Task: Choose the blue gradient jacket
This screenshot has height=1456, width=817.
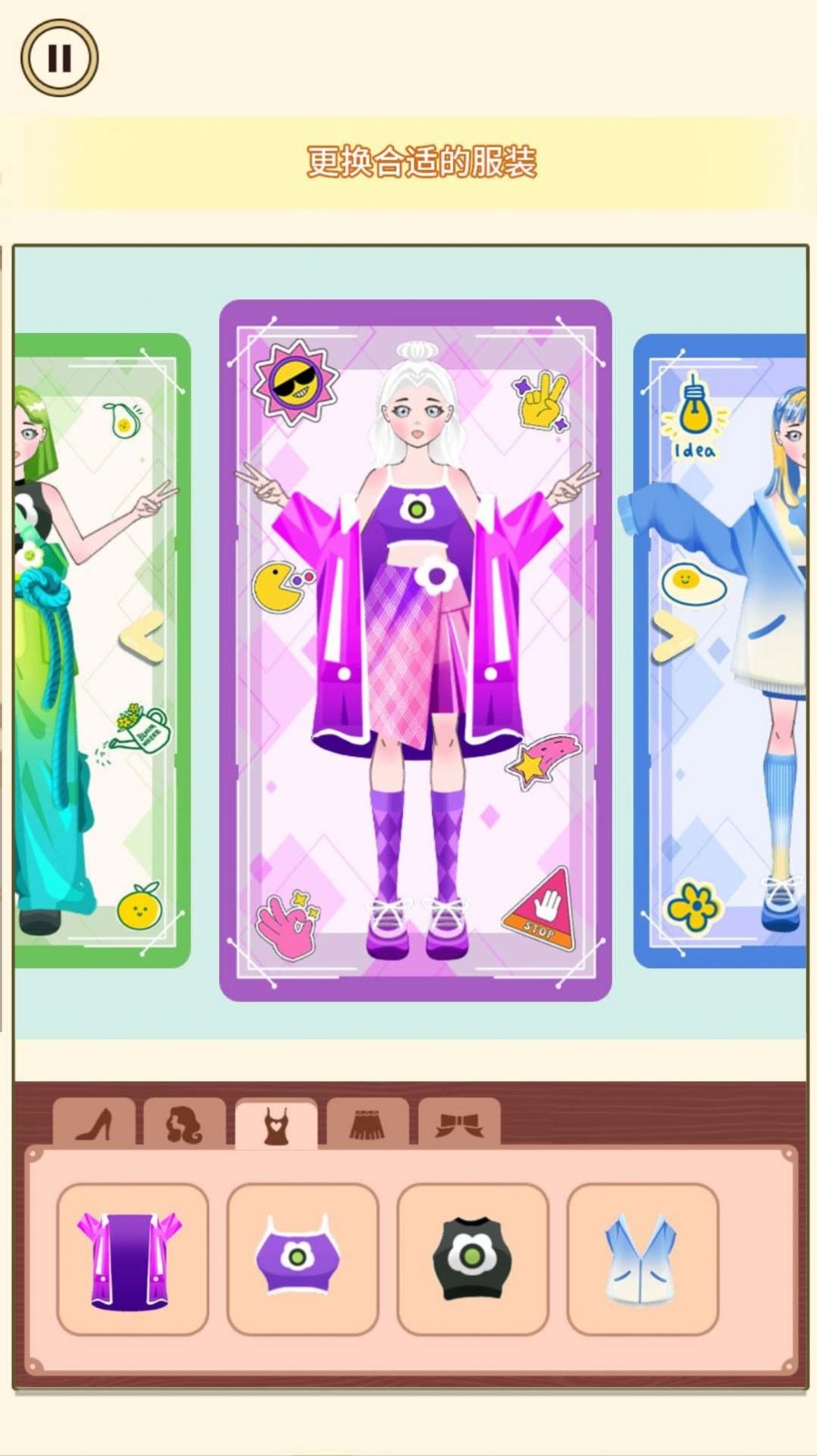Action: (642, 1259)
